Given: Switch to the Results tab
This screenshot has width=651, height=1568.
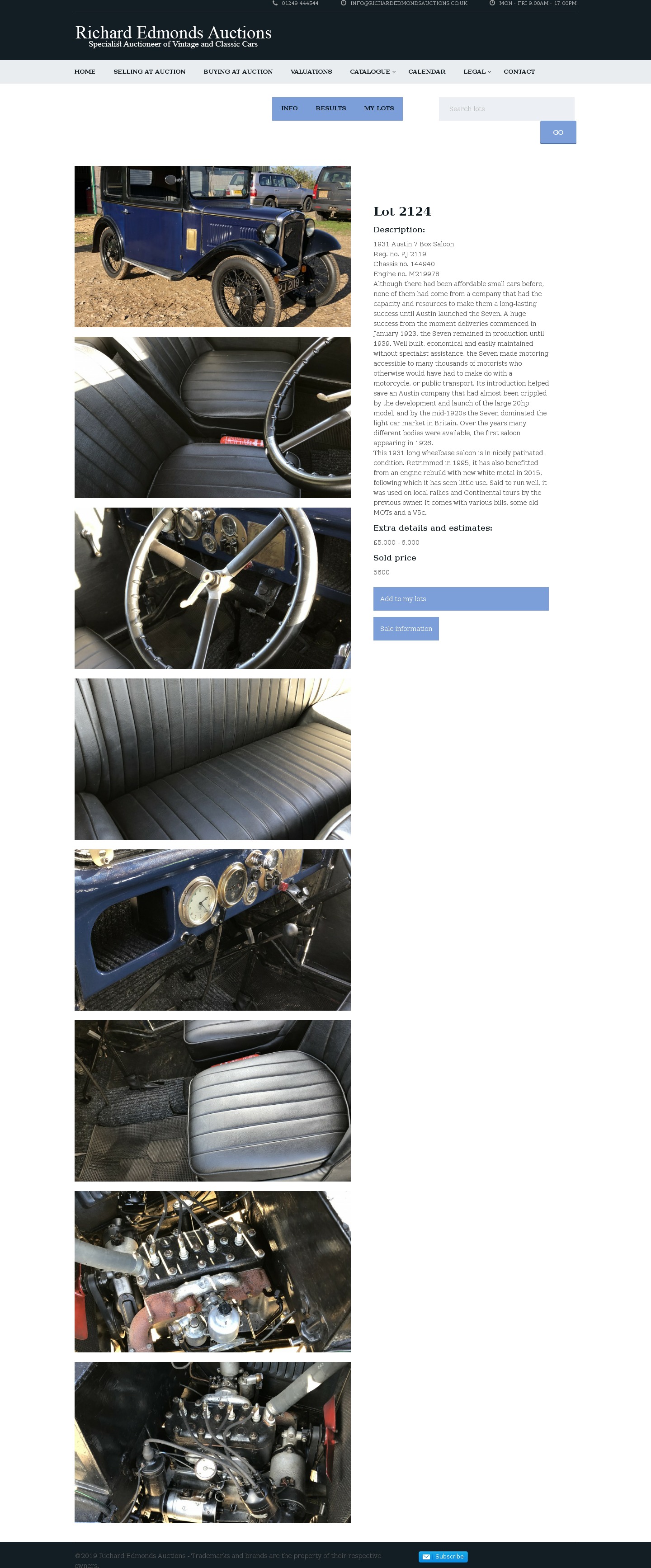Looking at the screenshot, I should click(330, 108).
